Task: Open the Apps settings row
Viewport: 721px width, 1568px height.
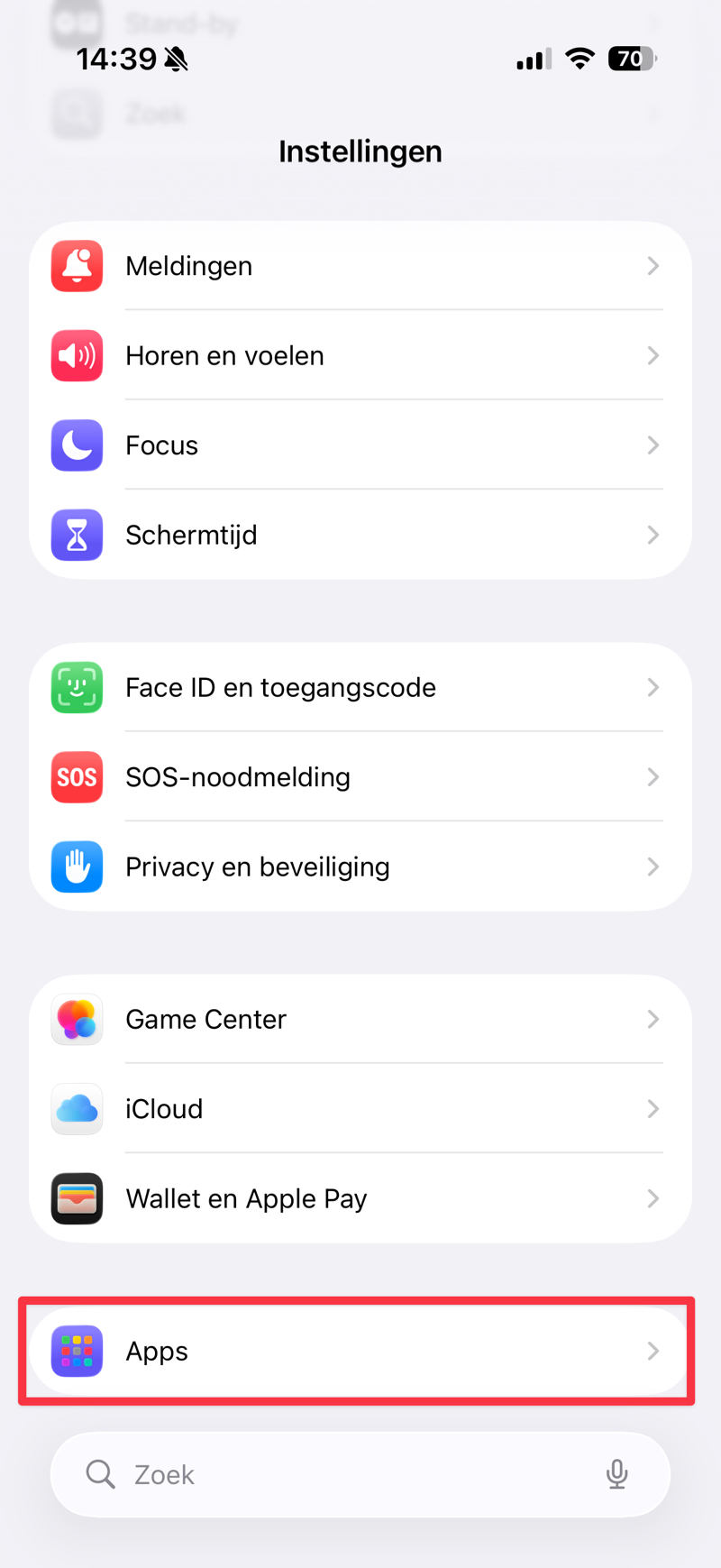Action: [x=360, y=1351]
